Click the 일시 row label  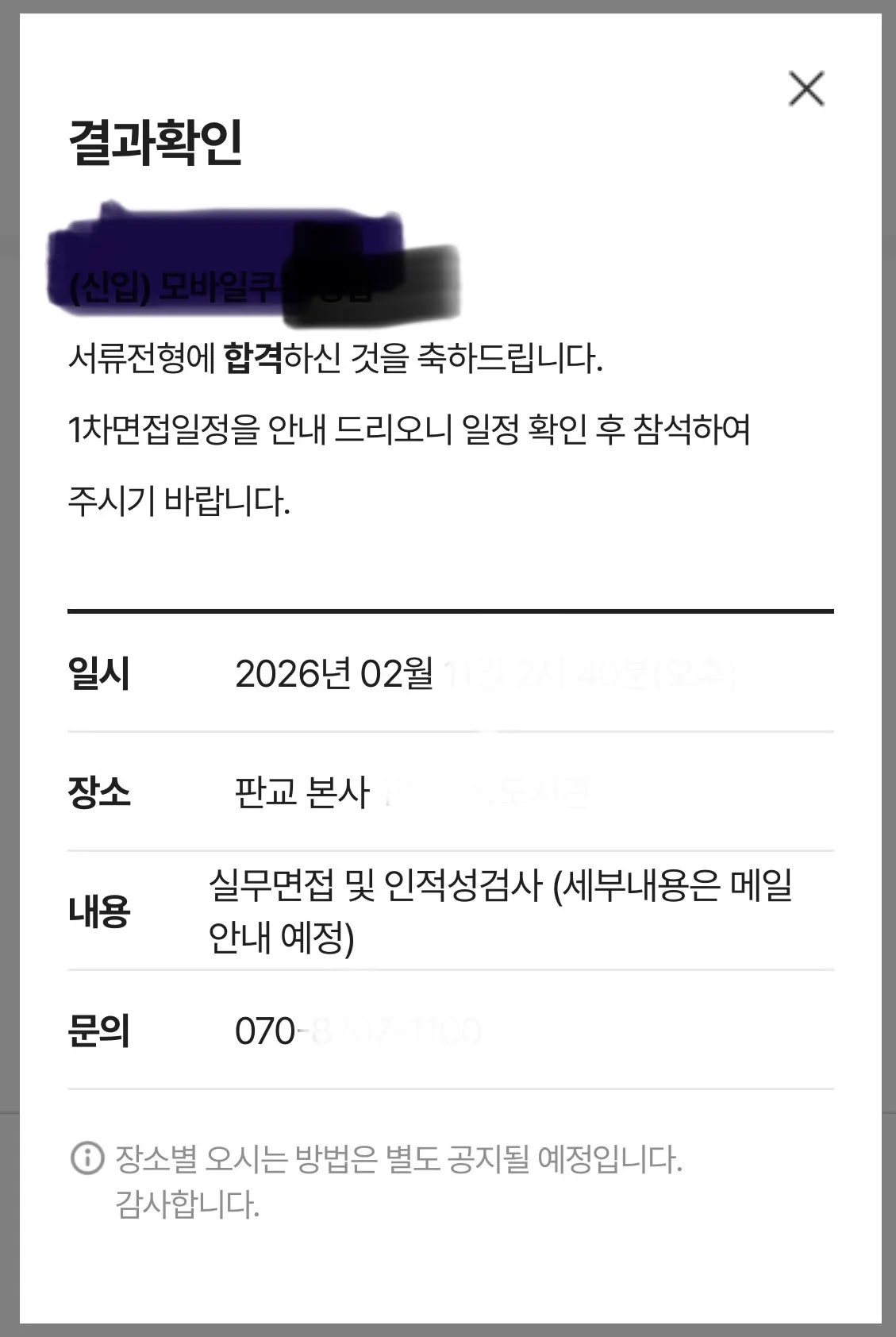(x=99, y=673)
